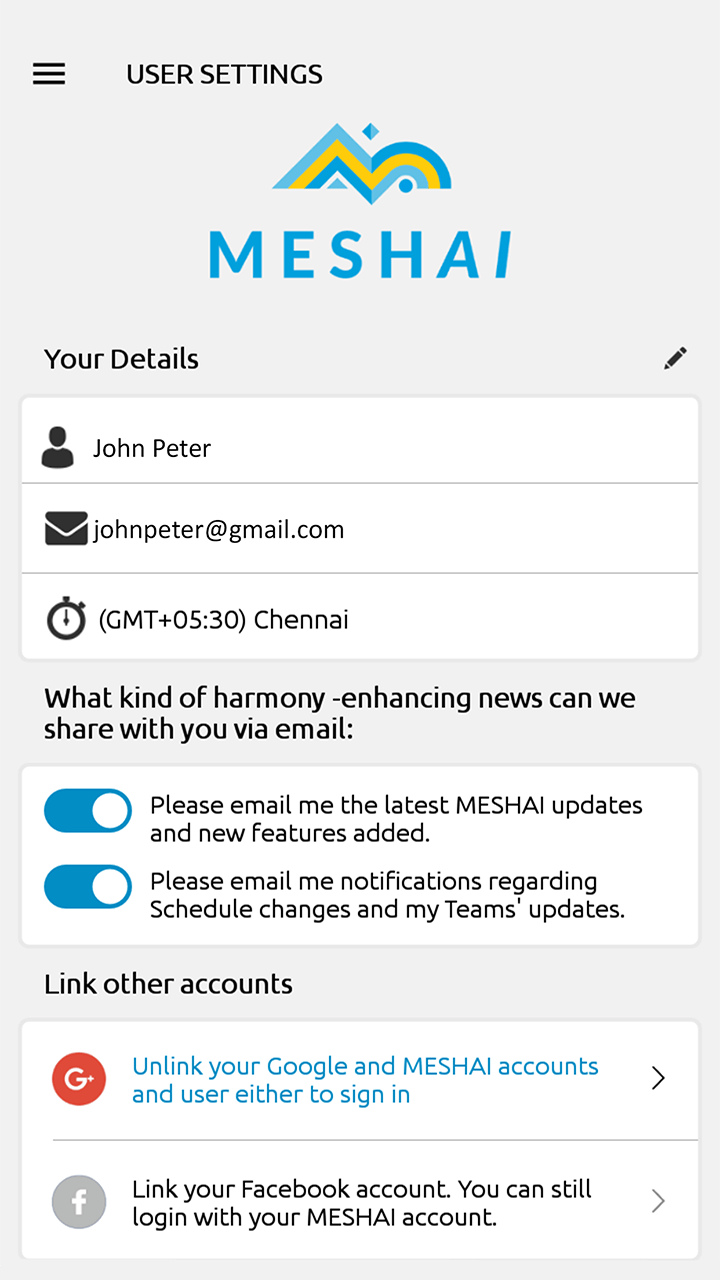
Task: Open the hamburger drawer menu
Action: coord(49,74)
